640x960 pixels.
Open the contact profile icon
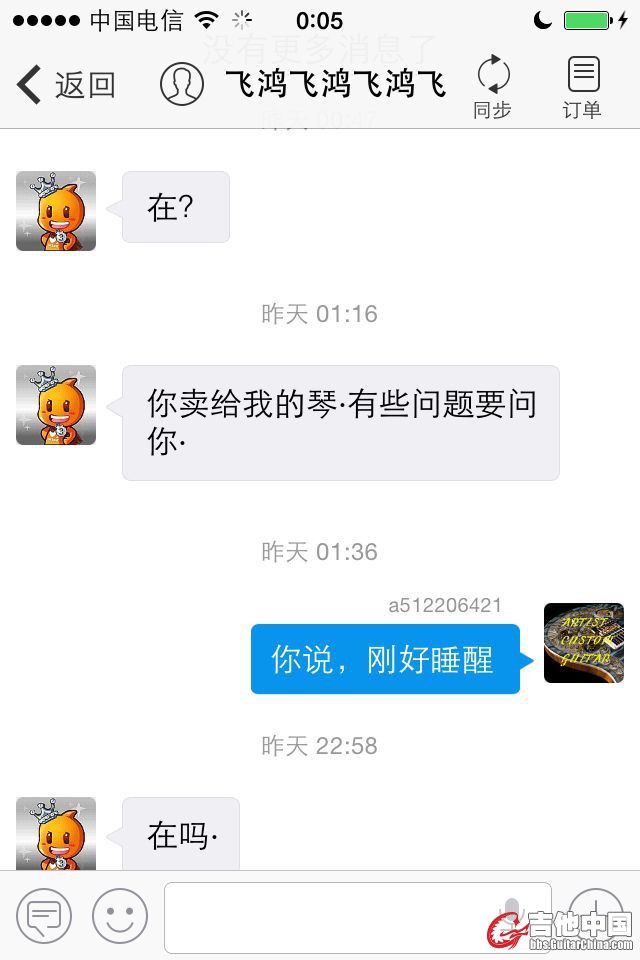click(x=182, y=84)
